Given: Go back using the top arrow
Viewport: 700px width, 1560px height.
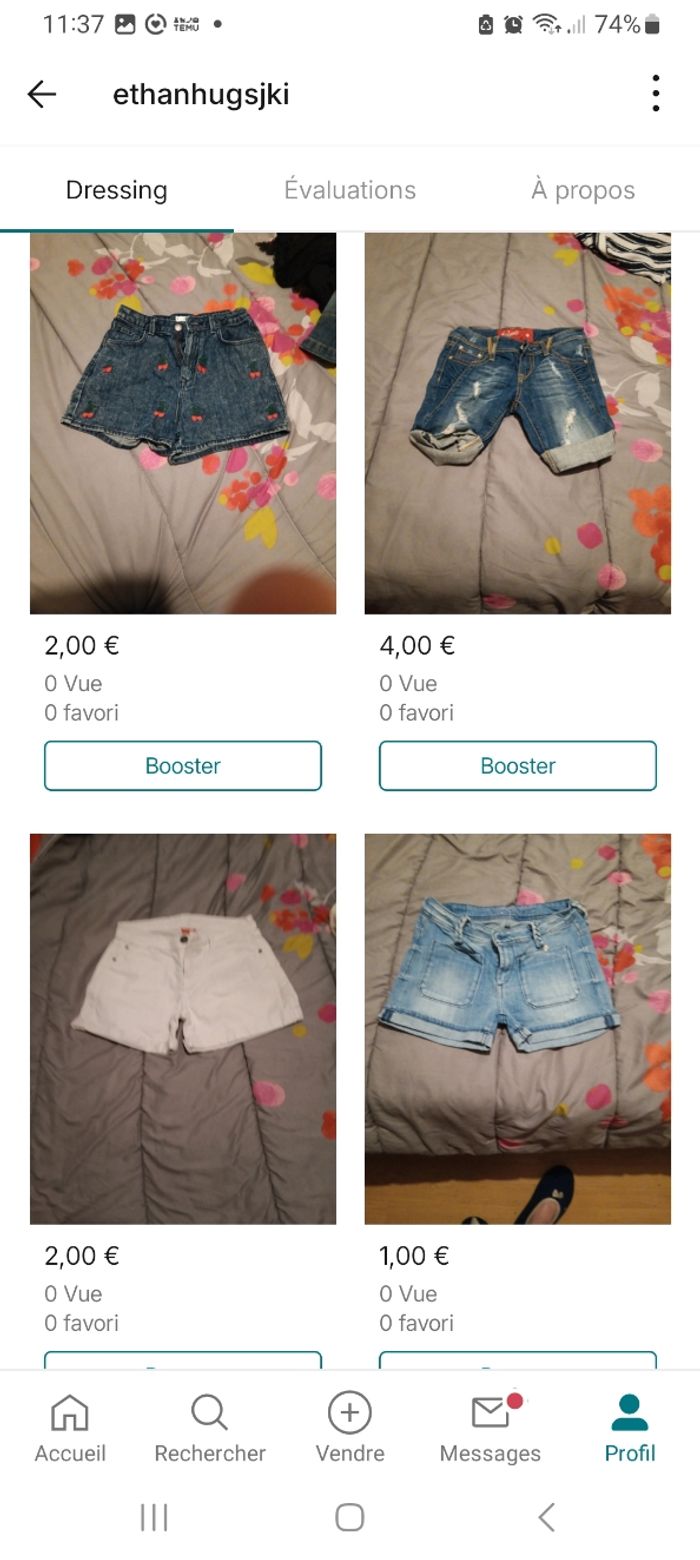Looking at the screenshot, I should 42,94.
